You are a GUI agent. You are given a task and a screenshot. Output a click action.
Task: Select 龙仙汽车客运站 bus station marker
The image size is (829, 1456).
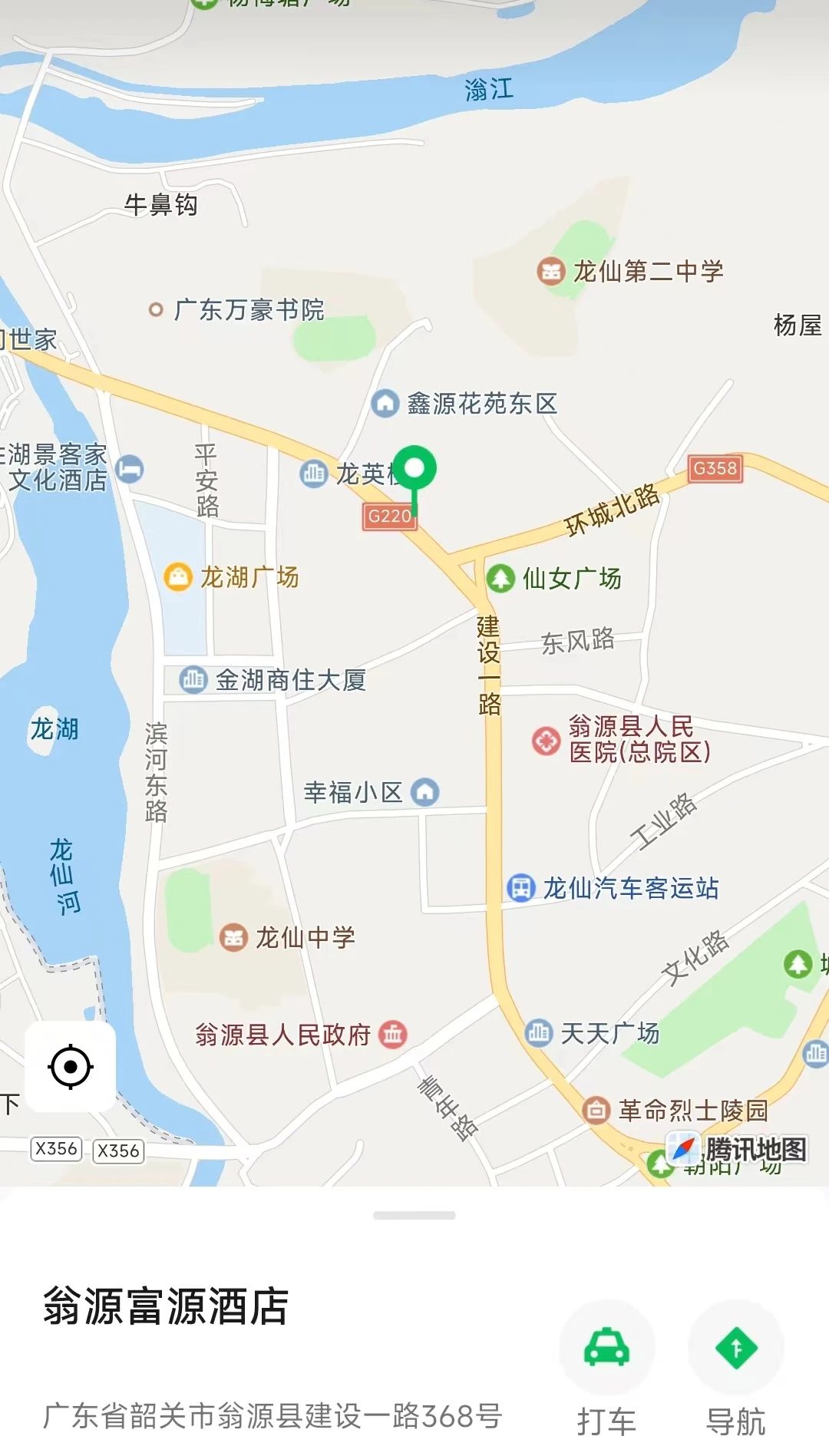pos(521,888)
